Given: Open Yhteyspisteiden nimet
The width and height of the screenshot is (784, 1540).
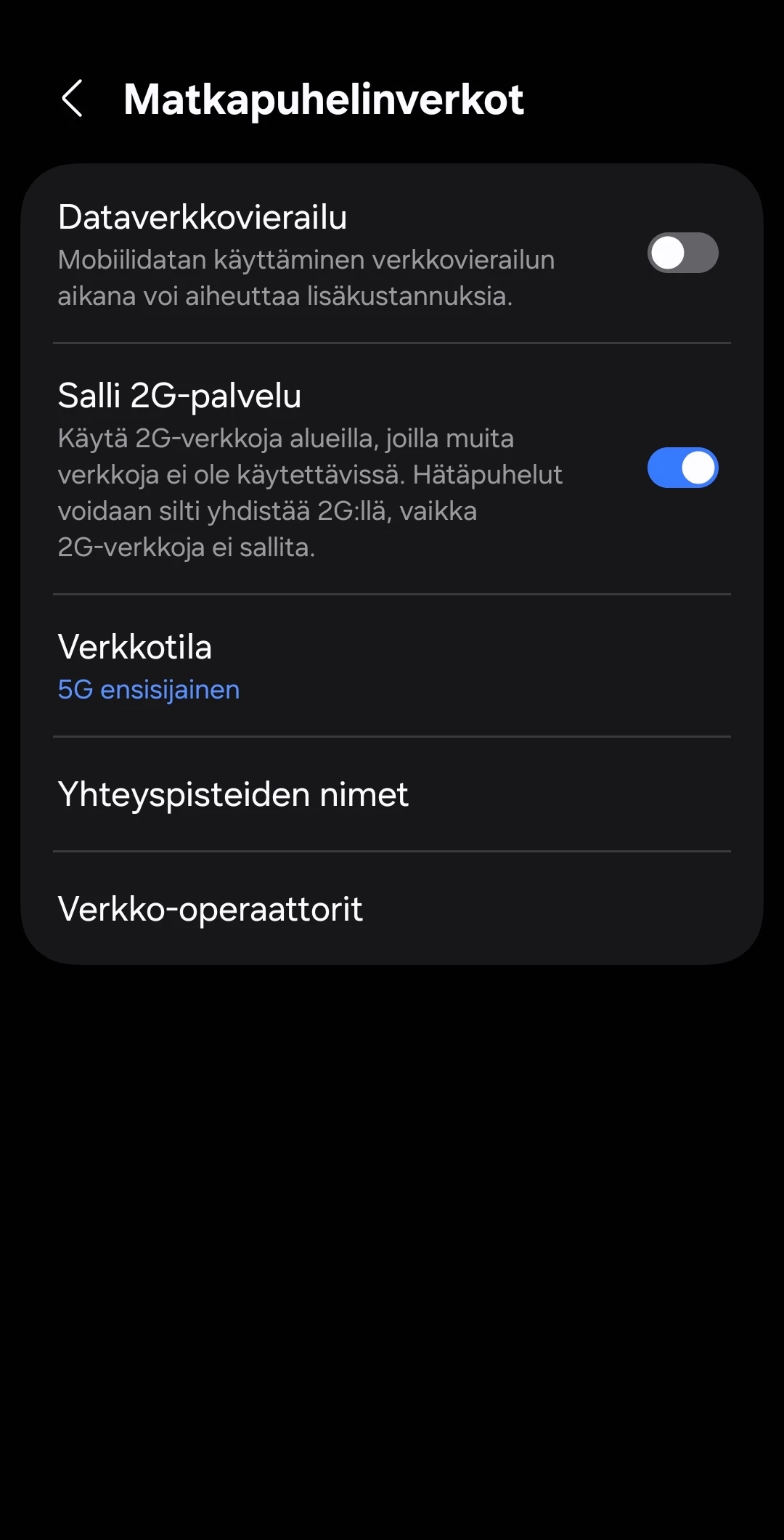Looking at the screenshot, I should coord(392,794).
